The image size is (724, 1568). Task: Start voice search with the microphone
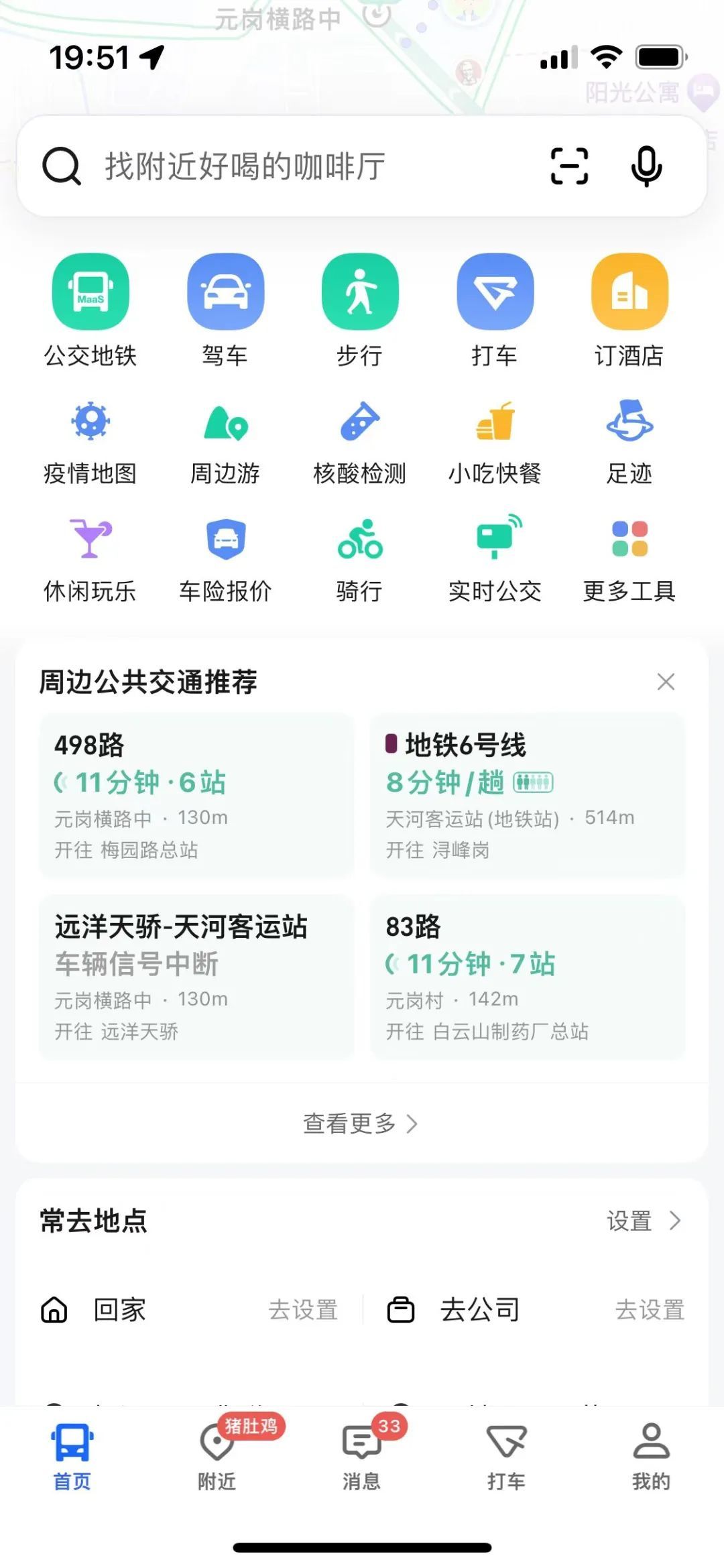(646, 166)
